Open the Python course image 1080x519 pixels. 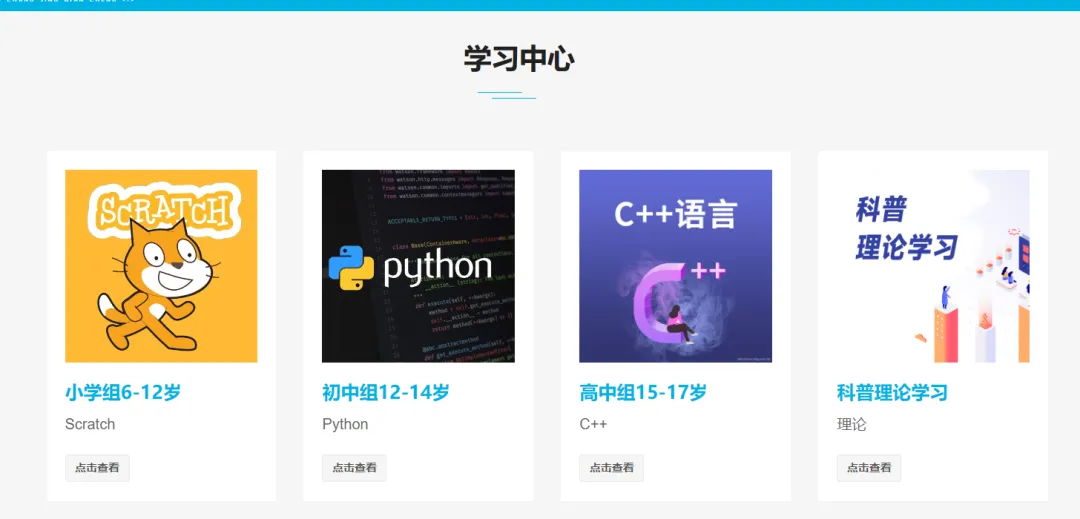[x=418, y=266]
